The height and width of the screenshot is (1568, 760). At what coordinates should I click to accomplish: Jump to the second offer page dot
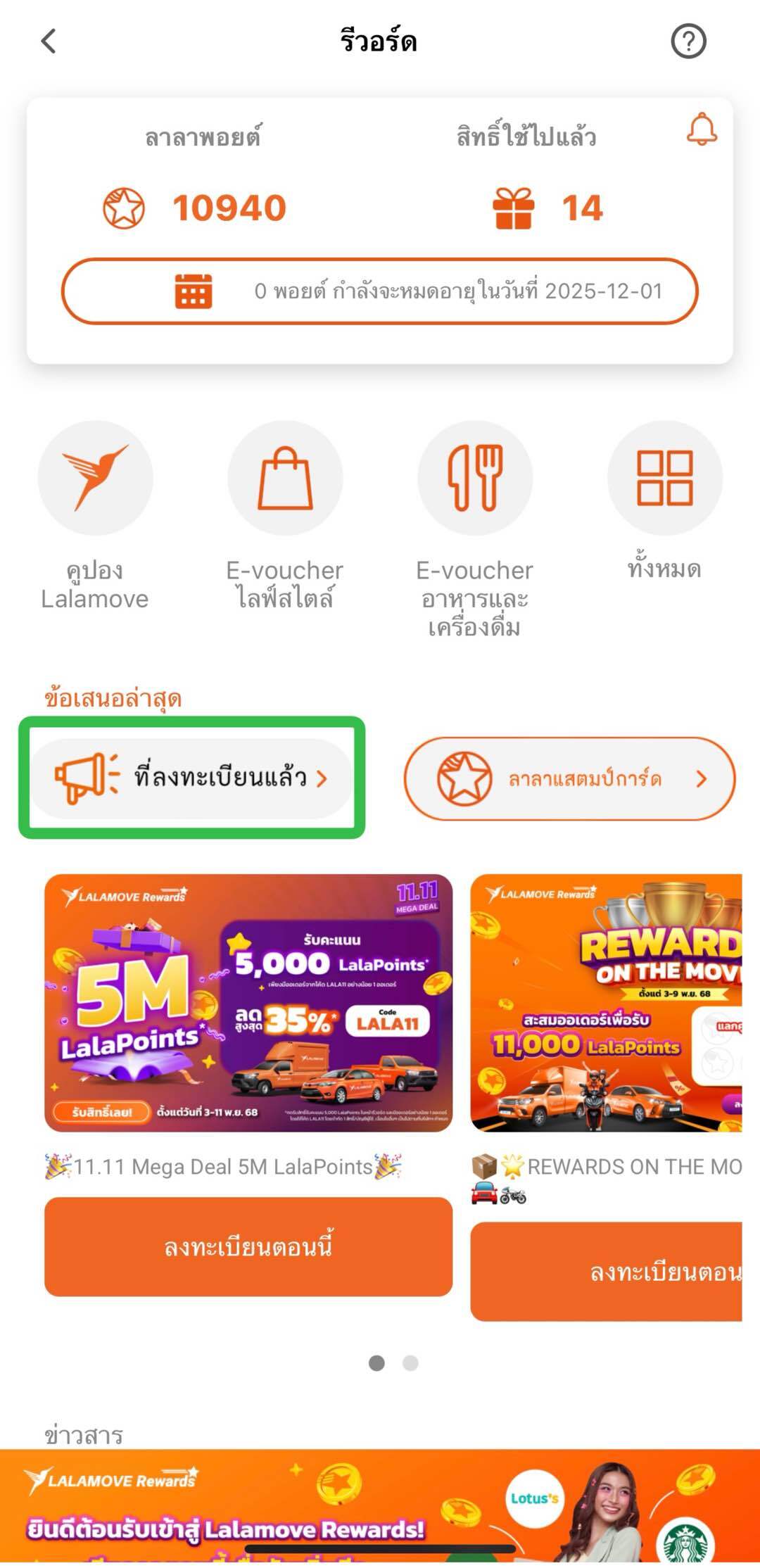[x=410, y=1363]
